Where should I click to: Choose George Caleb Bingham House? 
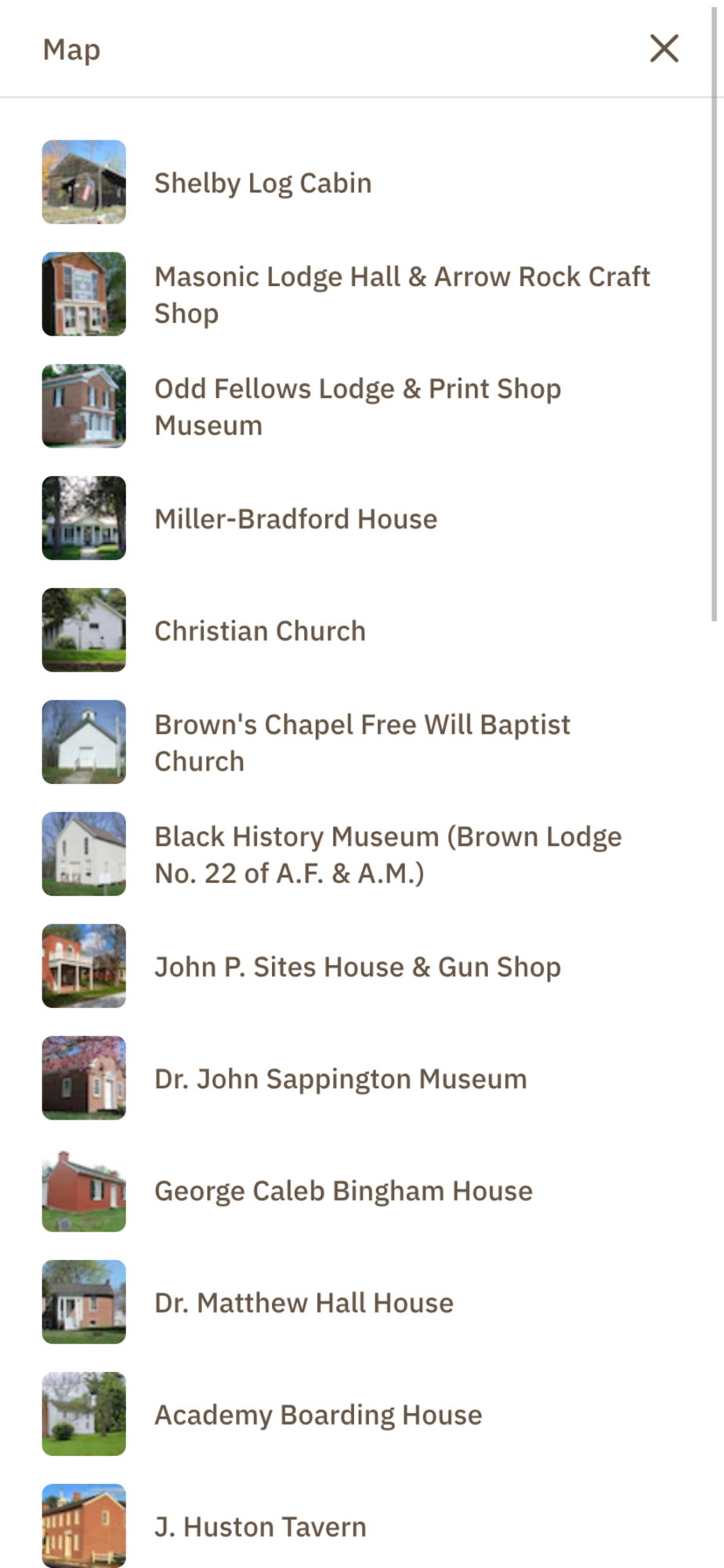tap(343, 1191)
